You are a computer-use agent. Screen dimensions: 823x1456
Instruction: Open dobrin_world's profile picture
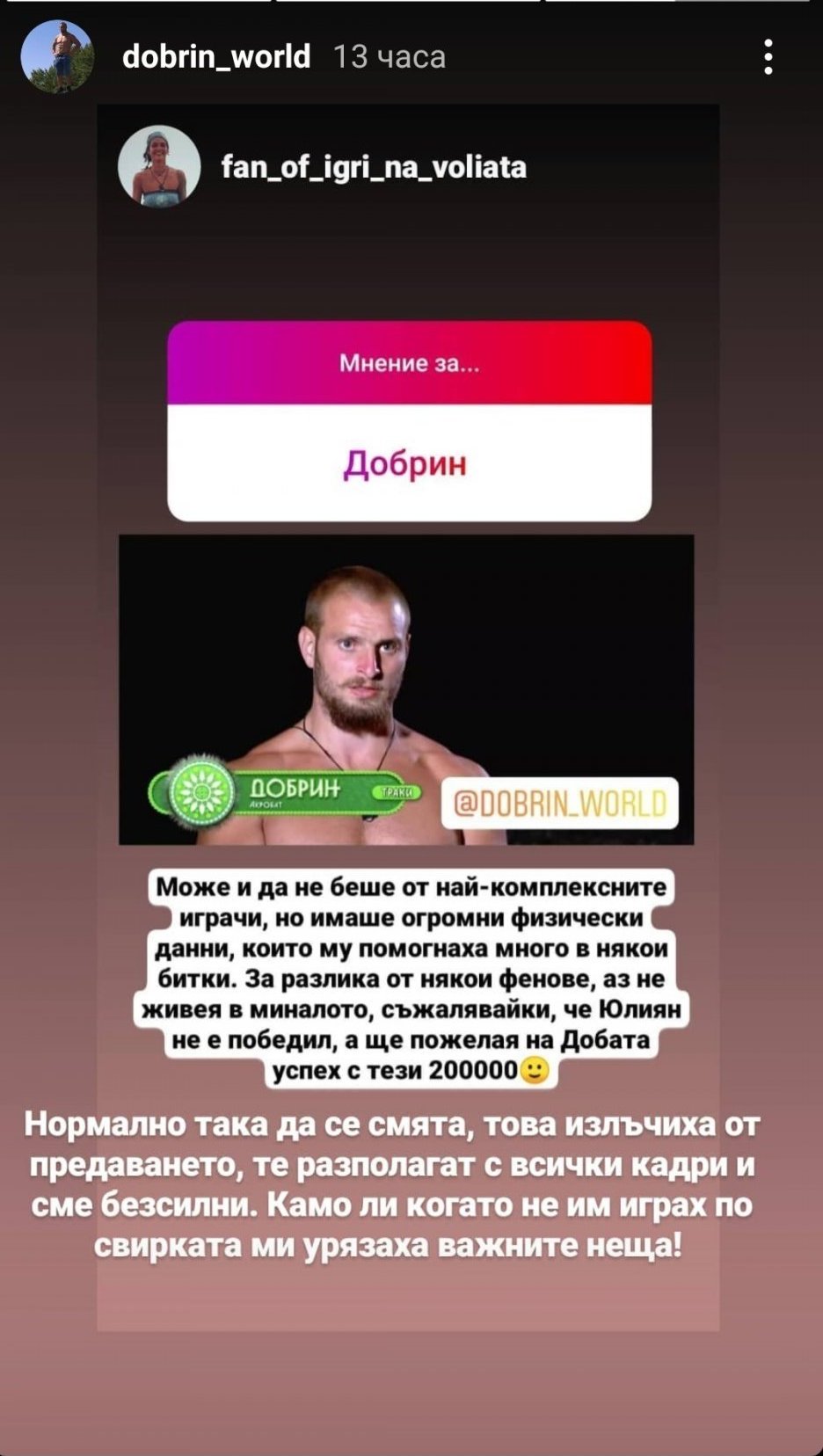57,57
